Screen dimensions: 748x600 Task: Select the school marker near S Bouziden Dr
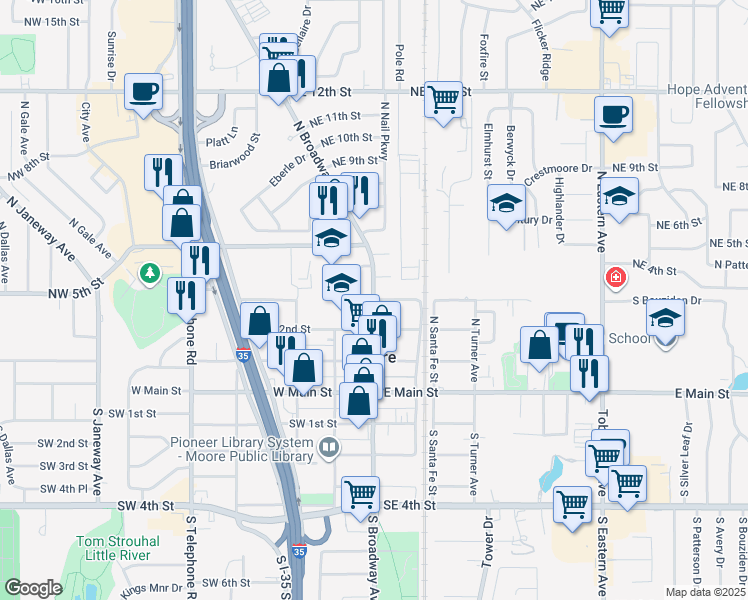[665, 320]
